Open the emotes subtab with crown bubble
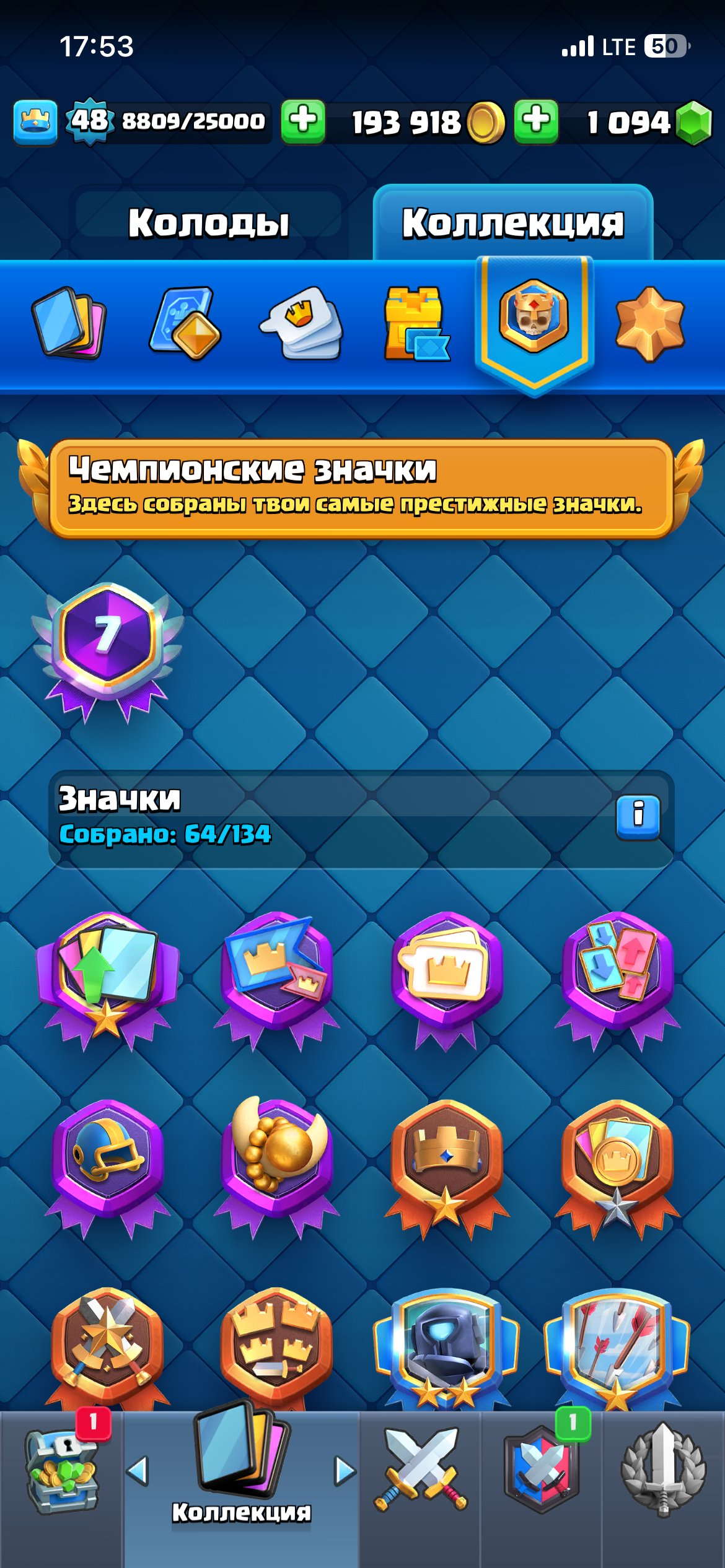 coord(302,322)
